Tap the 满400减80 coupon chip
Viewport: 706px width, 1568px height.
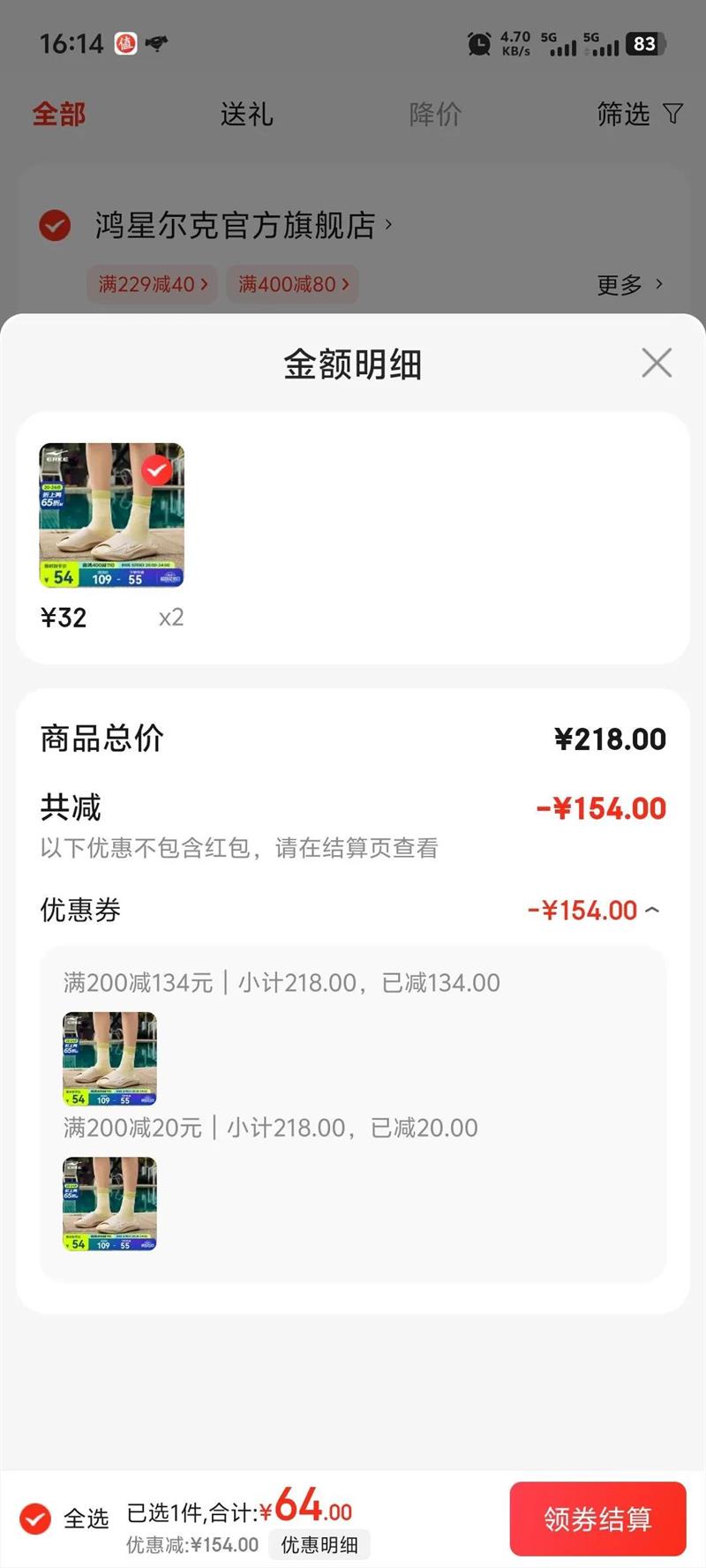(293, 284)
